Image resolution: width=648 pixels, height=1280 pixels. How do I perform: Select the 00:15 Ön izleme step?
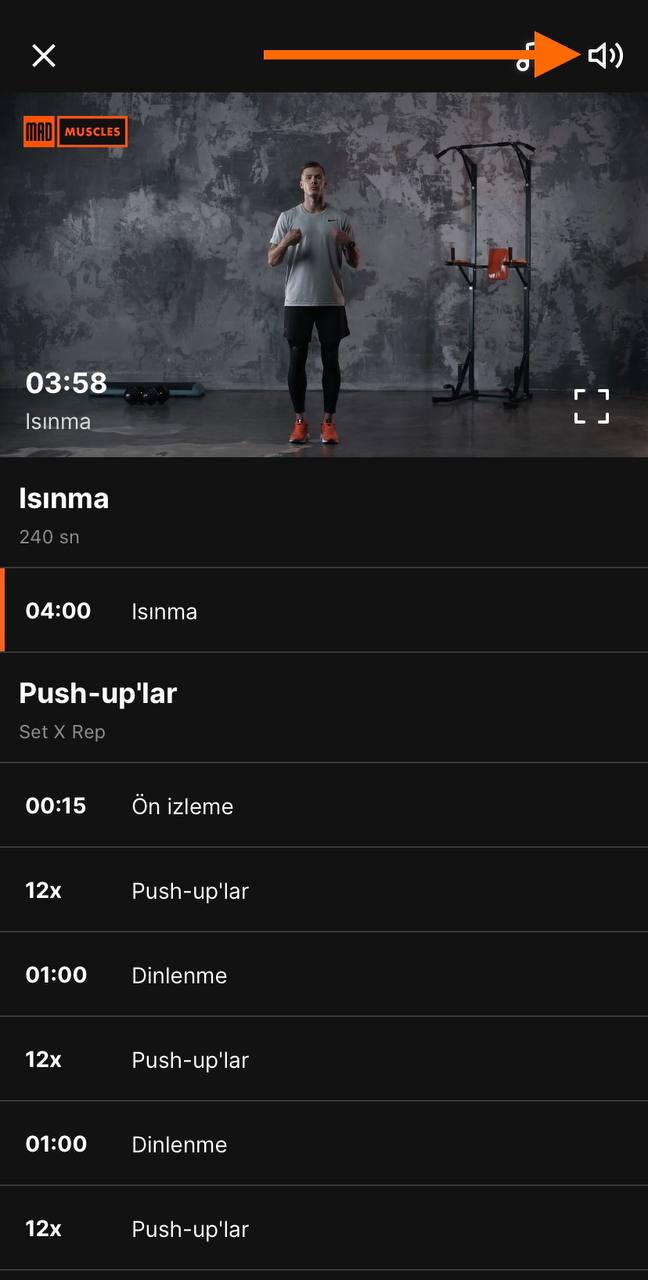pyautogui.click(x=324, y=806)
